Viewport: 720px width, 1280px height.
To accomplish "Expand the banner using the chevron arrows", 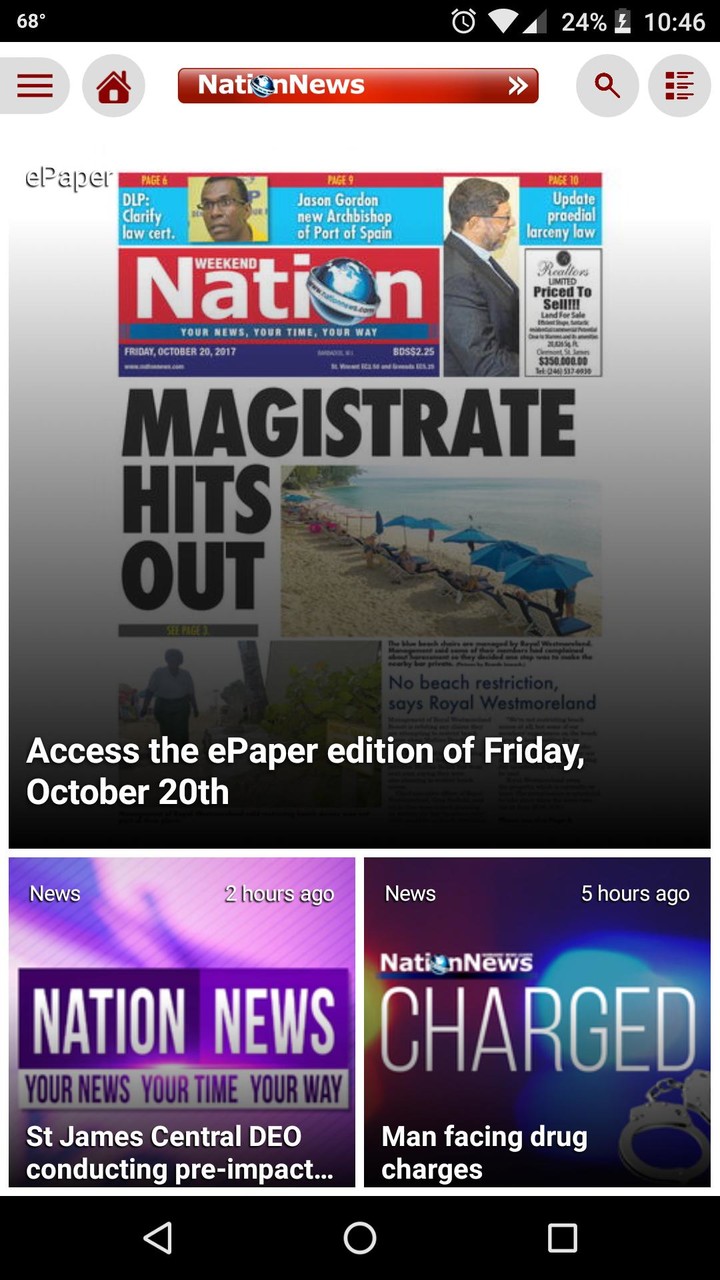I will pyautogui.click(x=518, y=86).
